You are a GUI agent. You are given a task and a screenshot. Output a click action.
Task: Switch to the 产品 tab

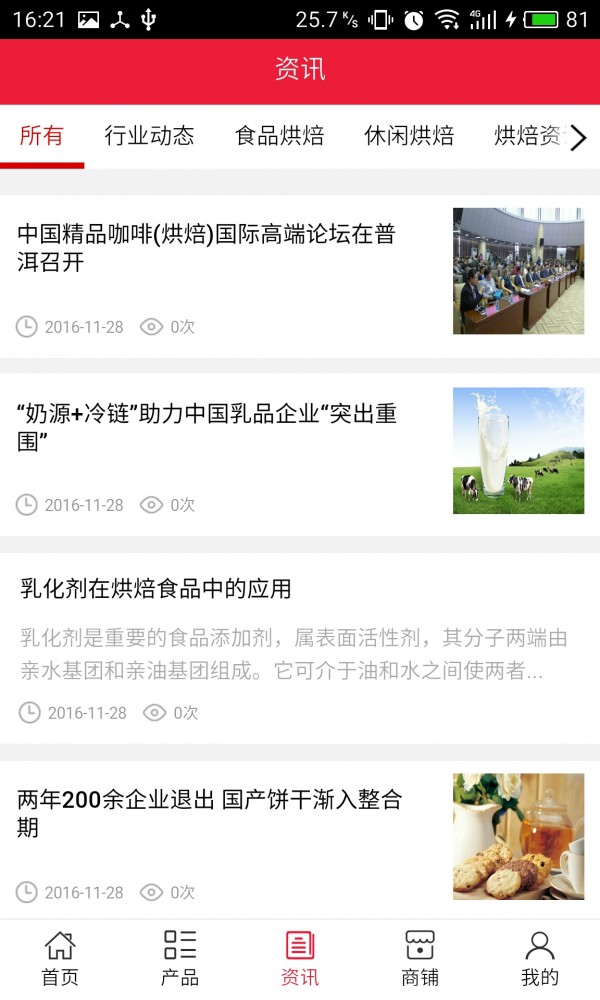180,959
